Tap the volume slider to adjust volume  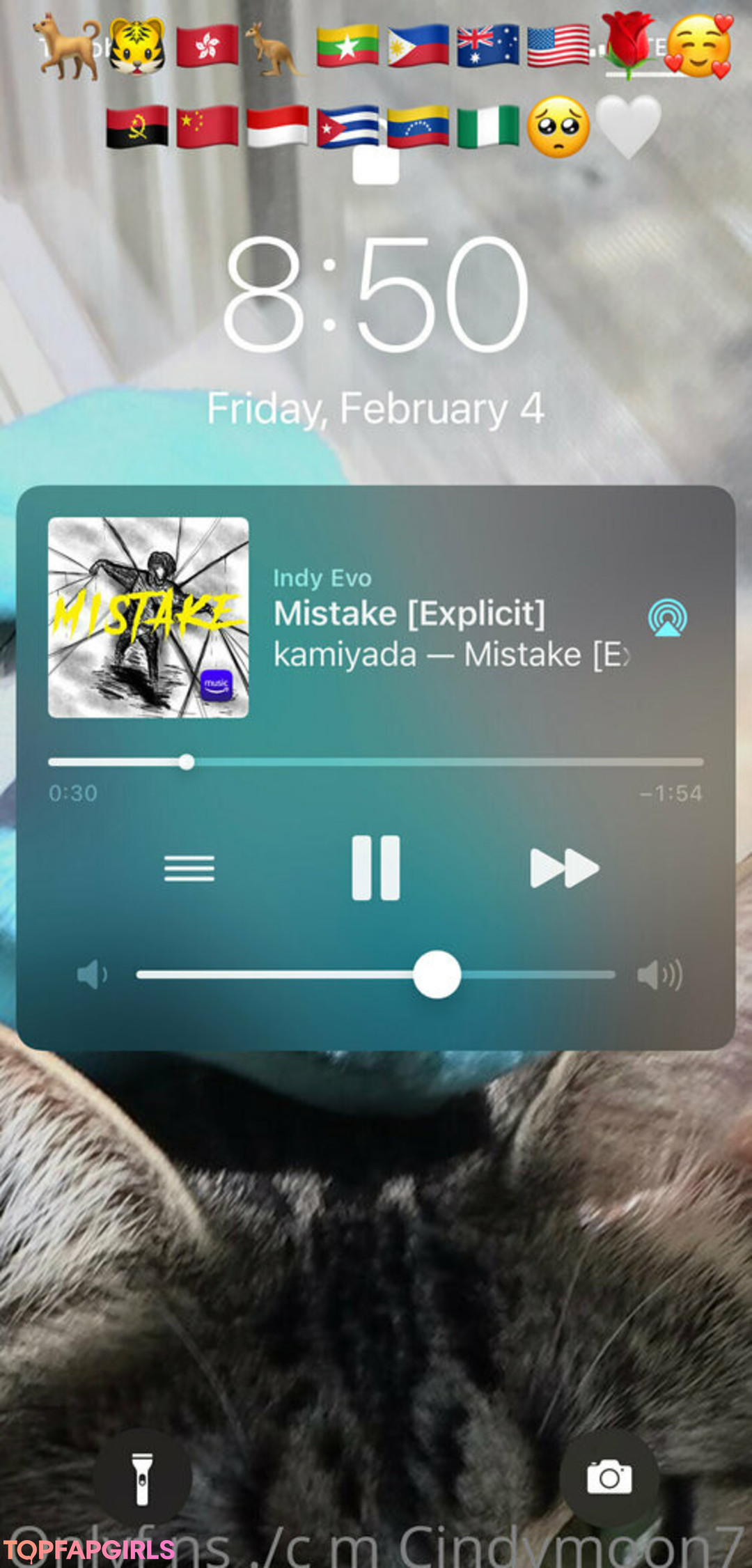point(376,975)
